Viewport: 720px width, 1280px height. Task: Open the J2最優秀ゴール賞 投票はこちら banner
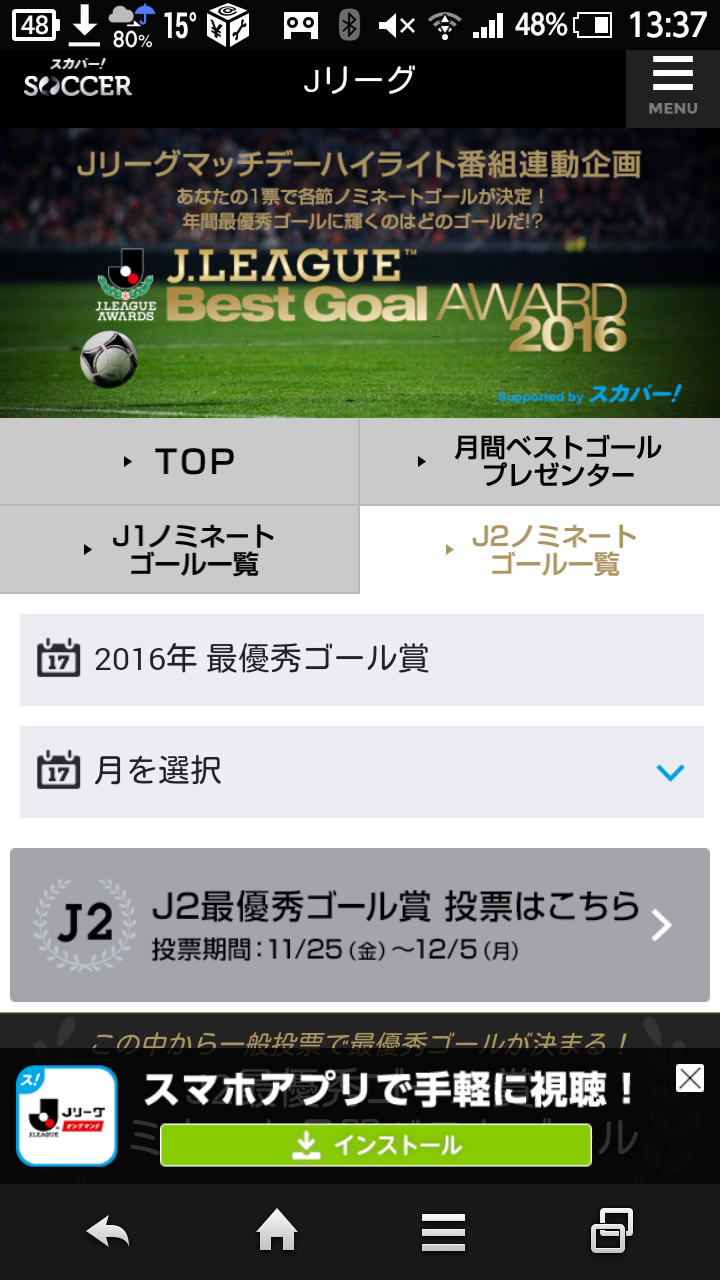click(x=360, y=925)
